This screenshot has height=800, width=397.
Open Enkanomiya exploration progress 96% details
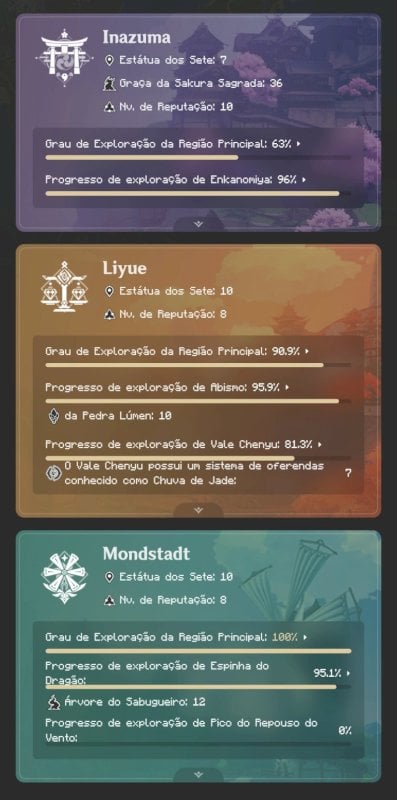point(176,180)
